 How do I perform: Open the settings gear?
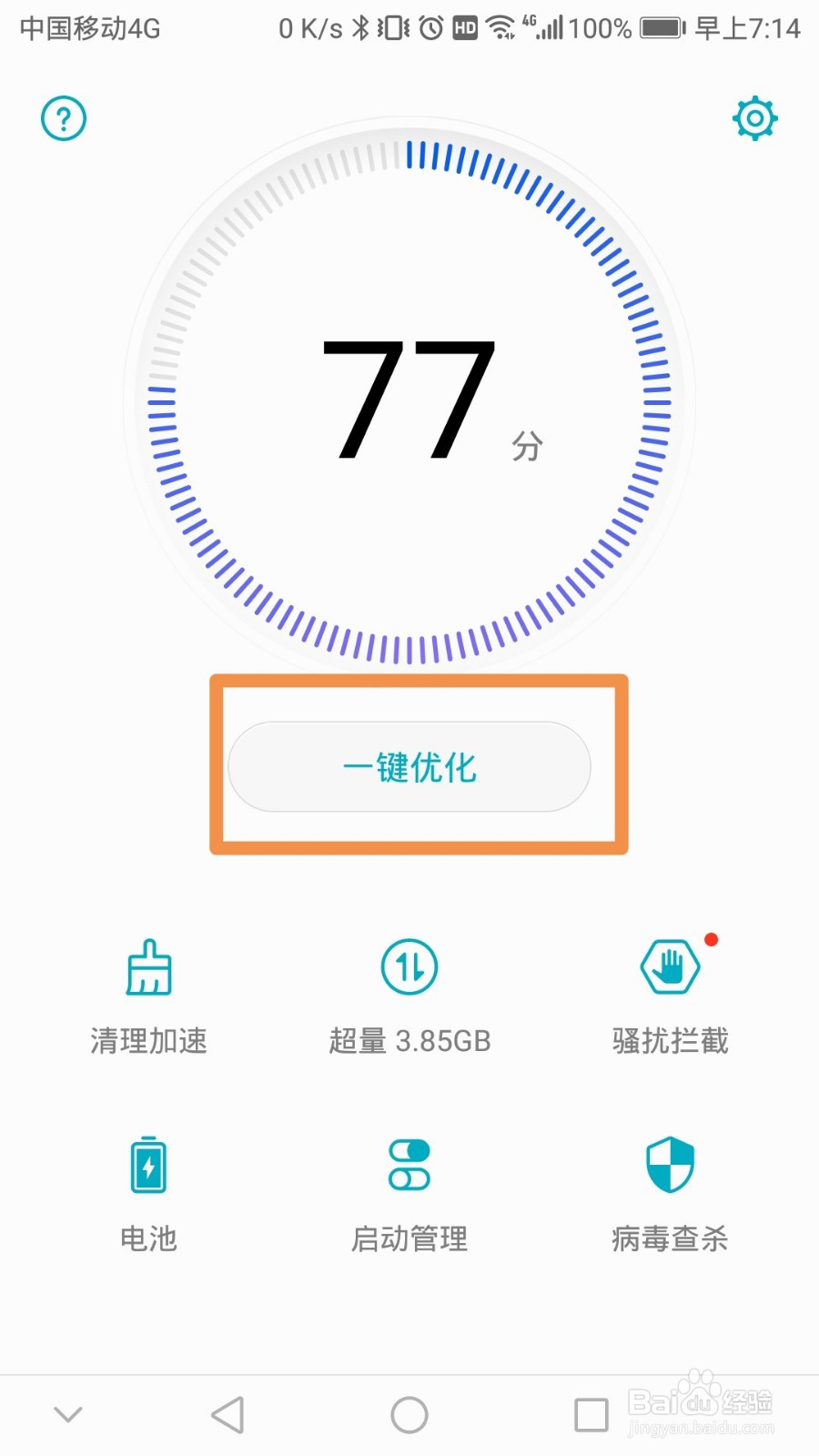click(x=754, y=117)
